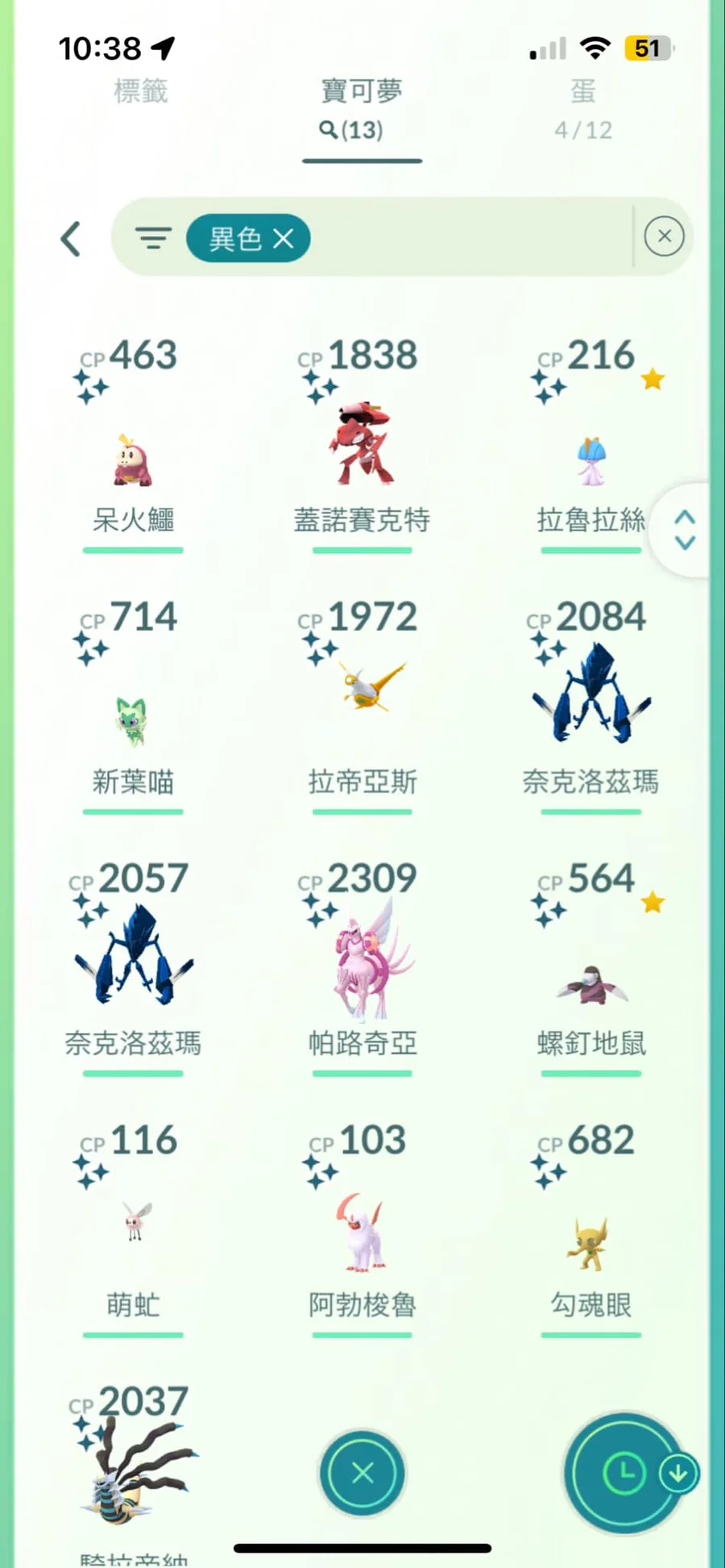725x1568 pixels.
Task: Switch to the 標籤 tab
Action: (x=140, y=91)
